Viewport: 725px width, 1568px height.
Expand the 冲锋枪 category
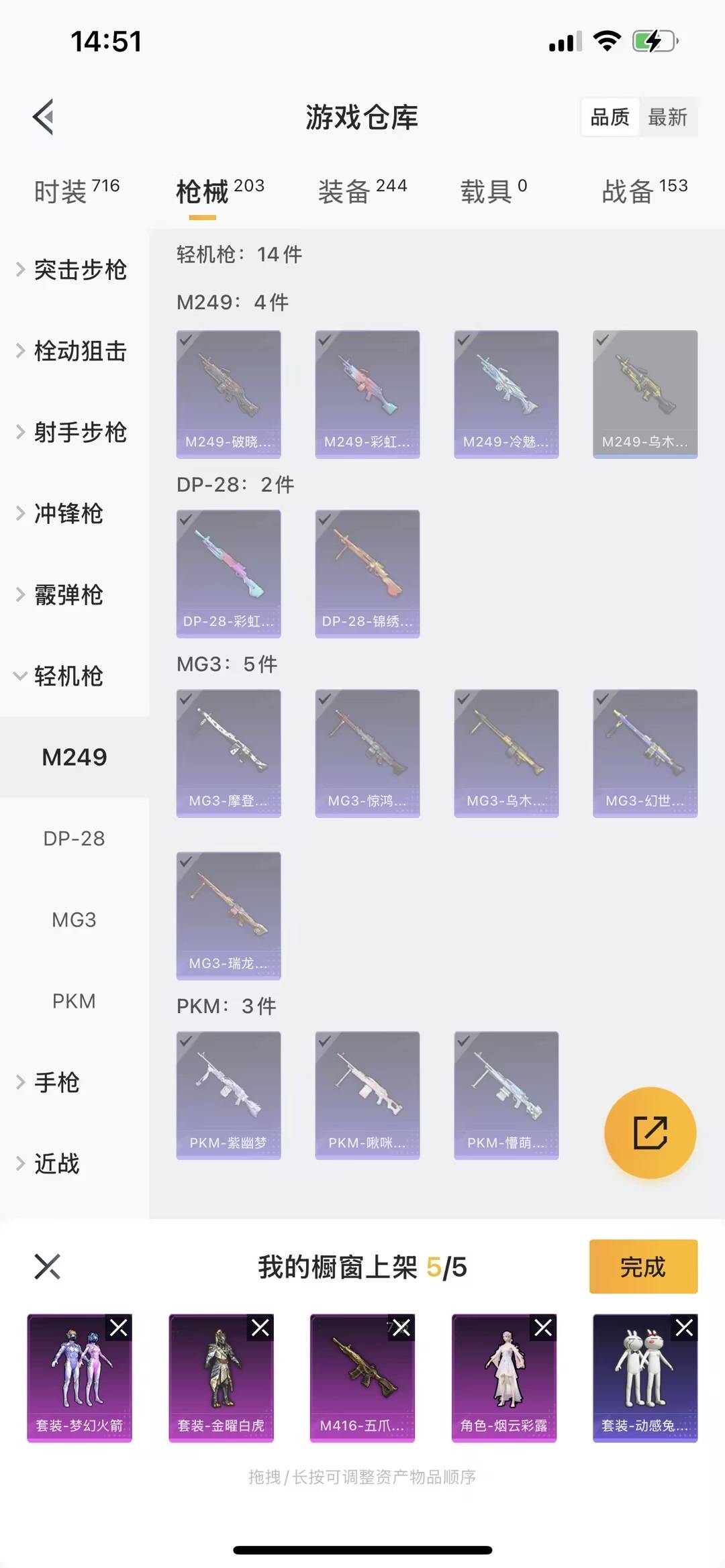(68, 513)
